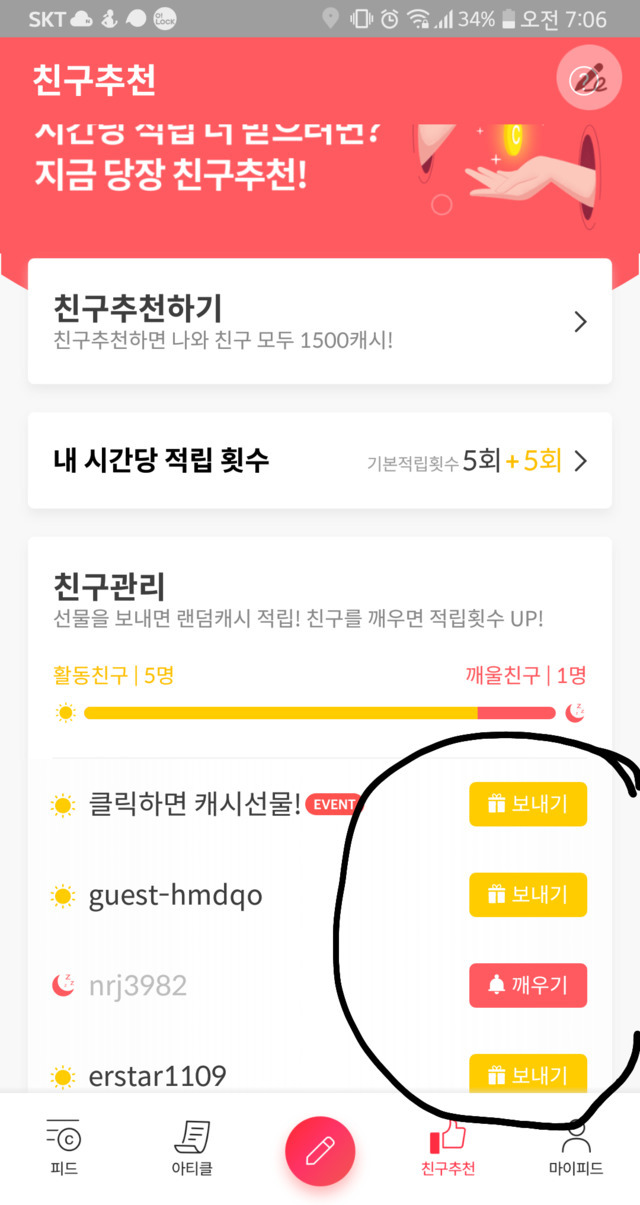
Task: Open 내 시간당 적립 횟수 details
Action: tap(319, 461)
